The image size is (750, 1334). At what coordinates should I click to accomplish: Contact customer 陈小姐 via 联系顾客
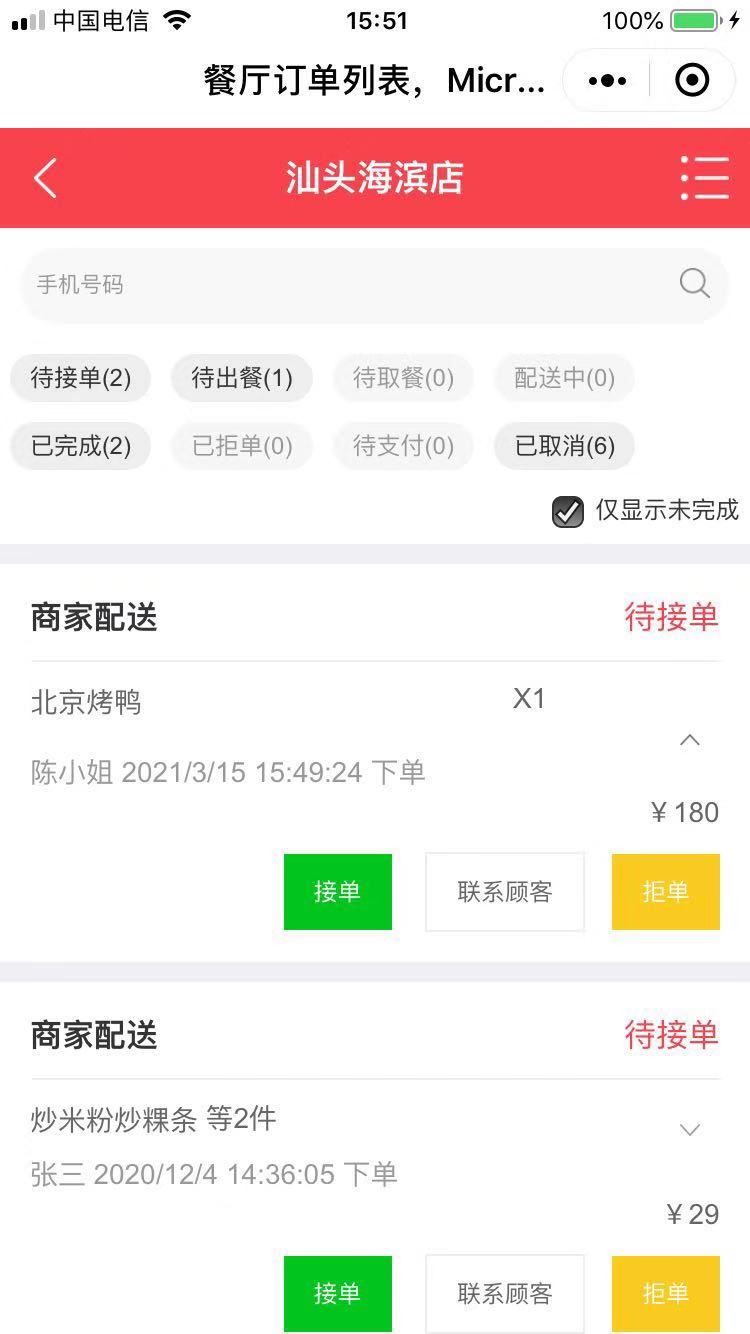[x=505, y=892]
